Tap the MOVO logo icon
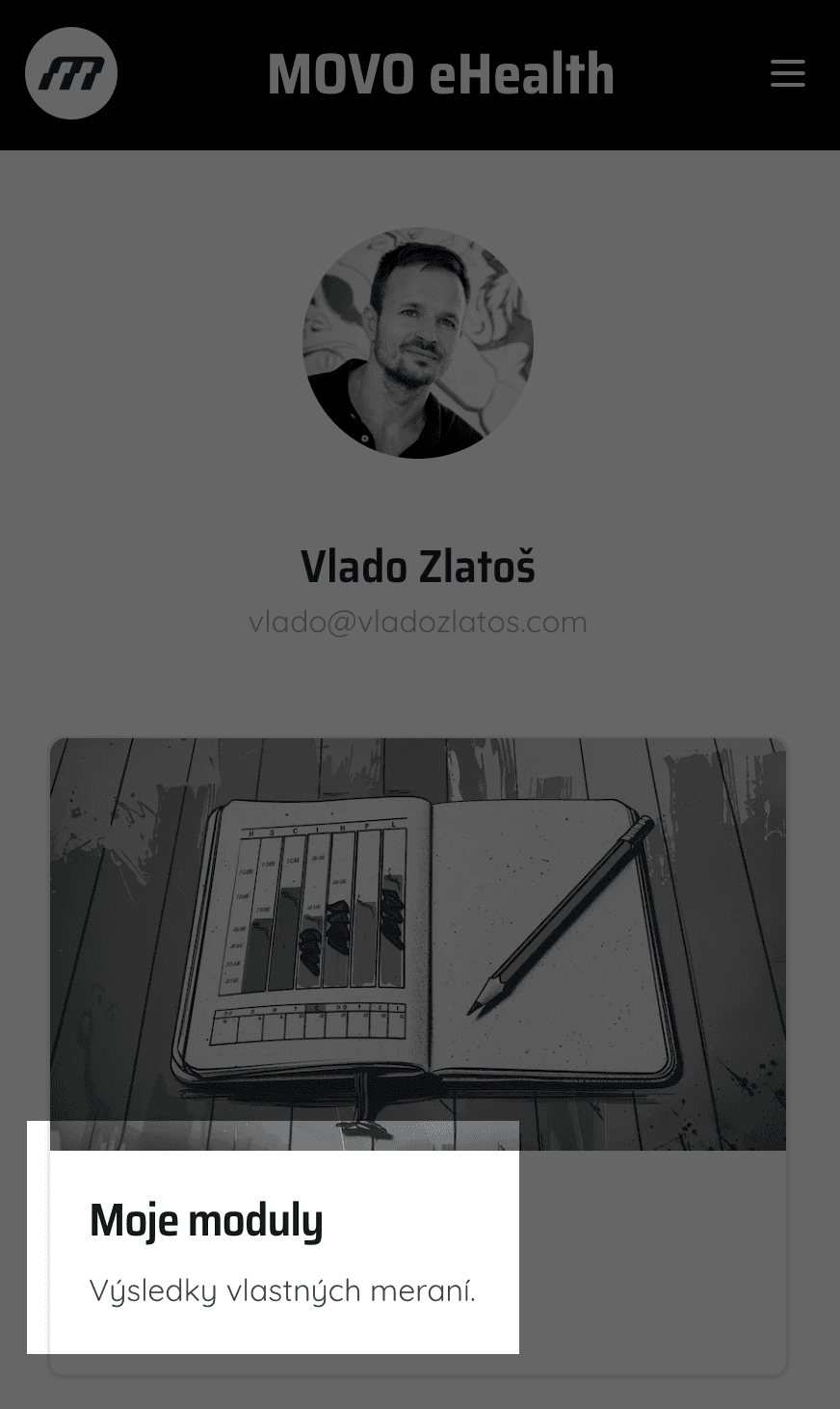The height and width of the screenshot is (1409, 840). 71,73
